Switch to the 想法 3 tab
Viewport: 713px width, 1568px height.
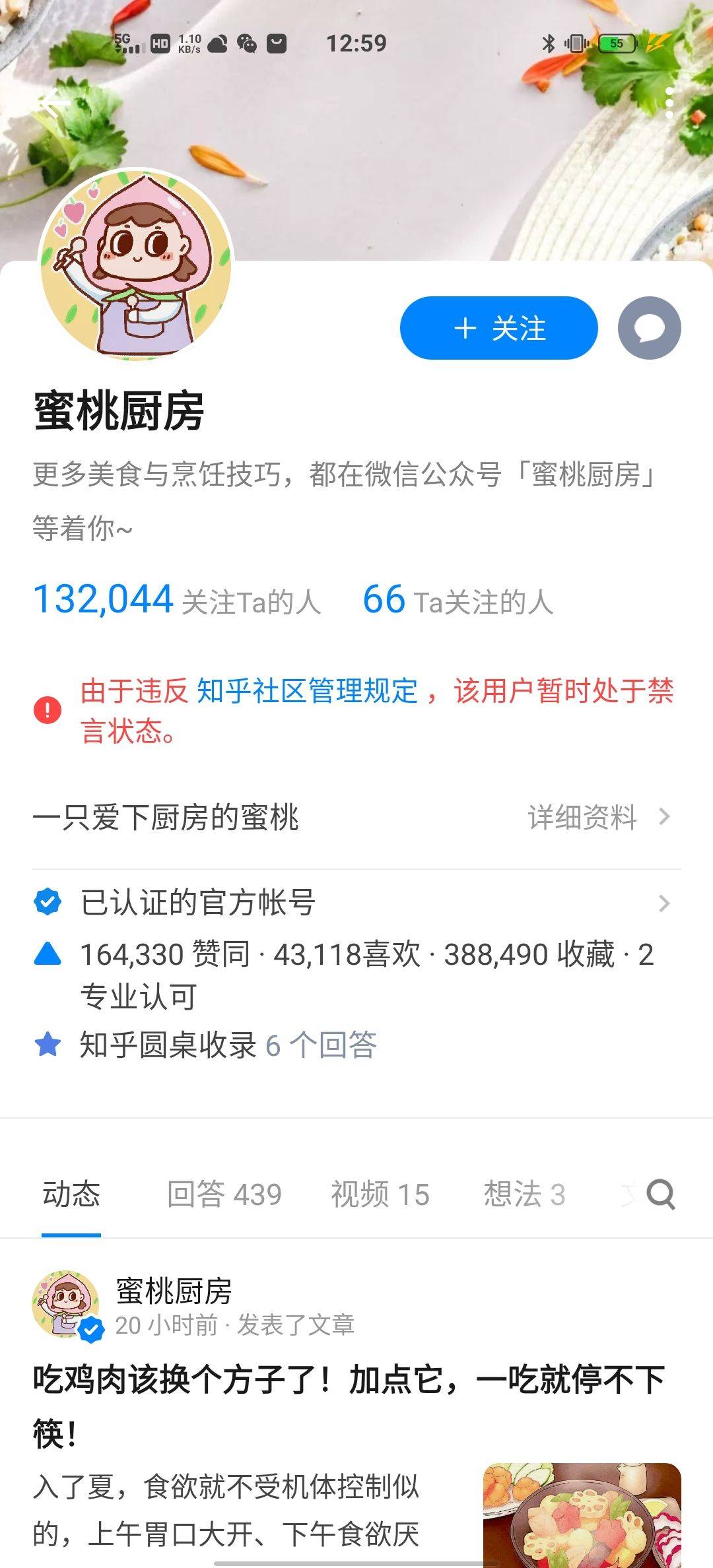coord(524,1194)
